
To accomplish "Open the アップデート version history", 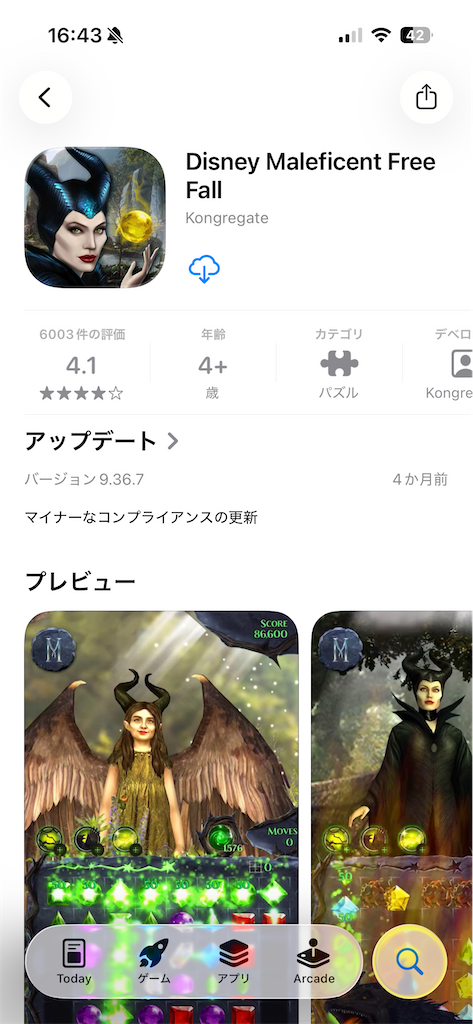I will (101, 441).
